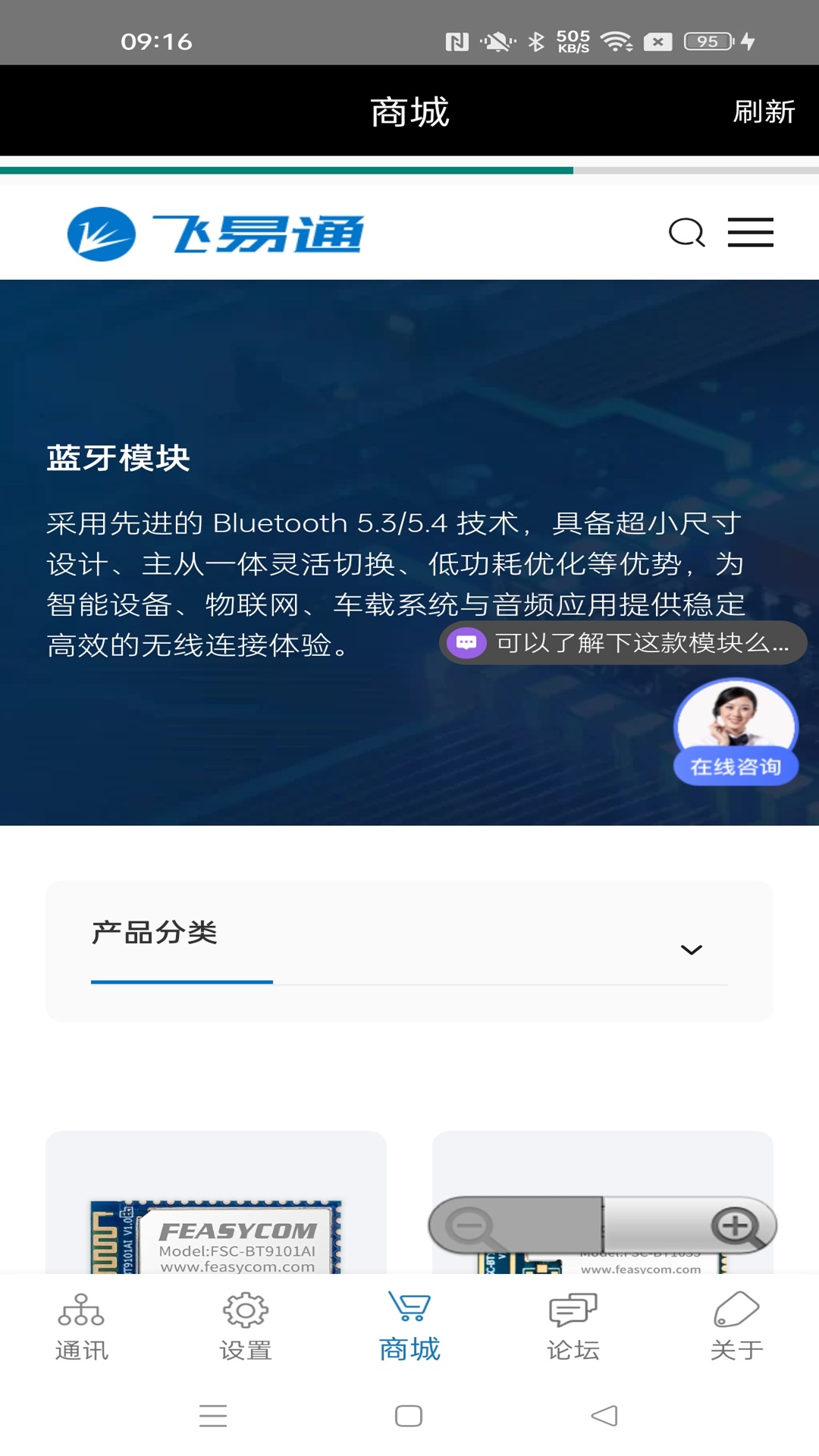The width and height of the screenshot is (819, 1456).
Task: Tap the 在线咨询 label button
Action: (x=736, y=768)
